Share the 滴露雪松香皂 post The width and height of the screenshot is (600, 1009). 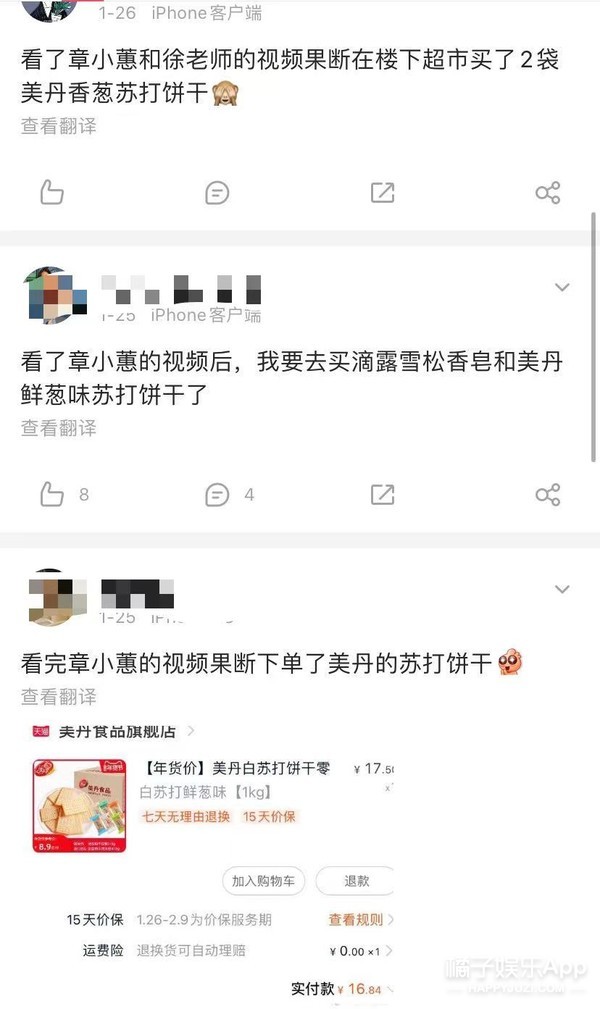coord(547,494)
